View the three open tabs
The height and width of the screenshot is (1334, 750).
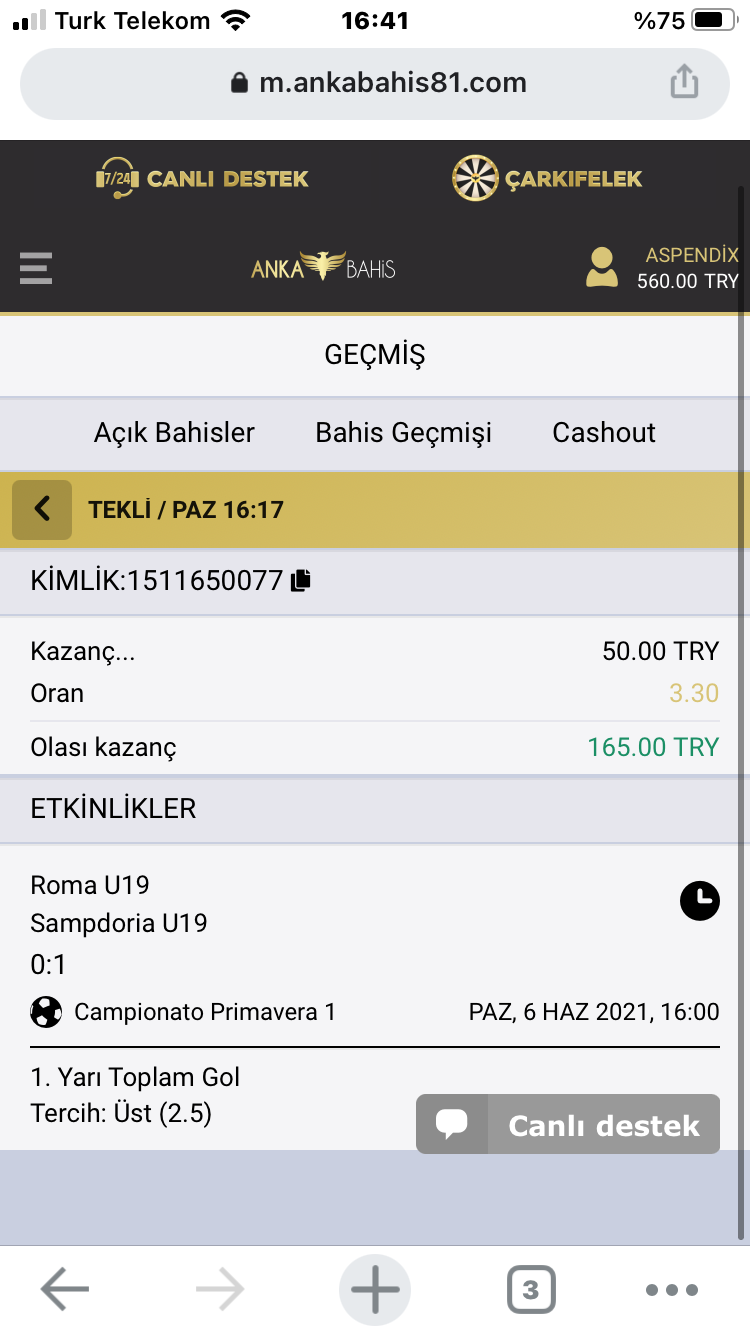click(x=531, y=1290)
